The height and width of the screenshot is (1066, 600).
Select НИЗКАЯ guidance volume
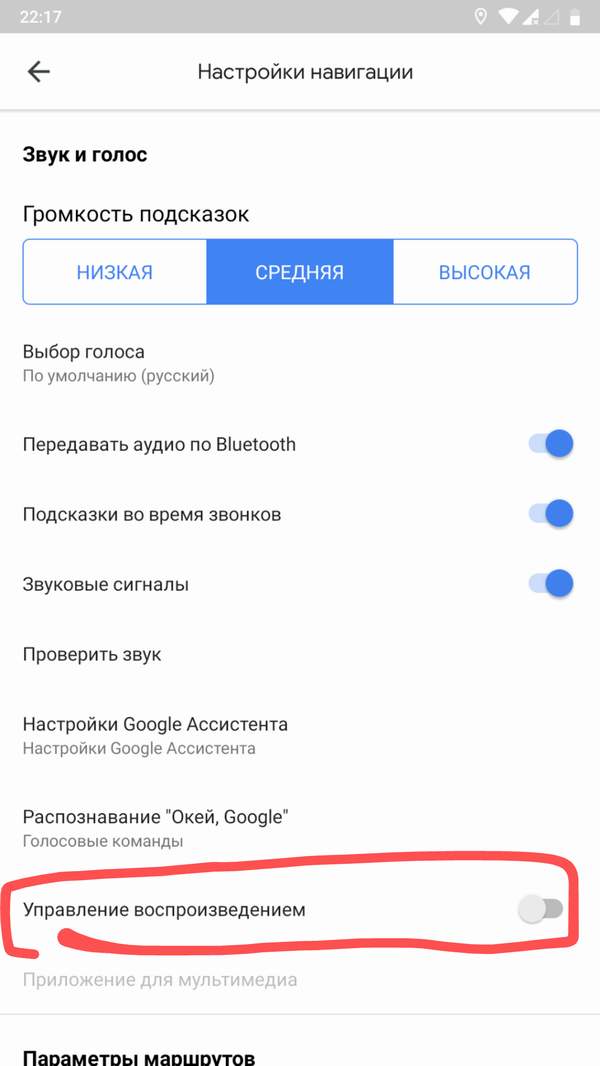(115, 272)
